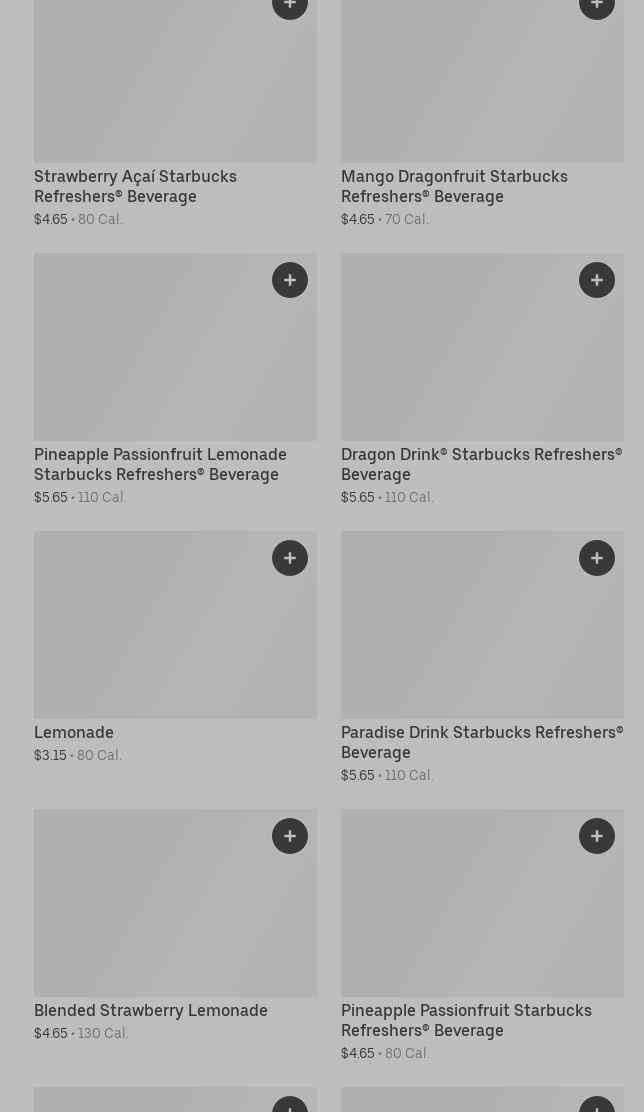Open Paradise Drink Starbucks Refreshers Beverage
The height and width of the screenshot is (1112, 644).
pos(481,742)
